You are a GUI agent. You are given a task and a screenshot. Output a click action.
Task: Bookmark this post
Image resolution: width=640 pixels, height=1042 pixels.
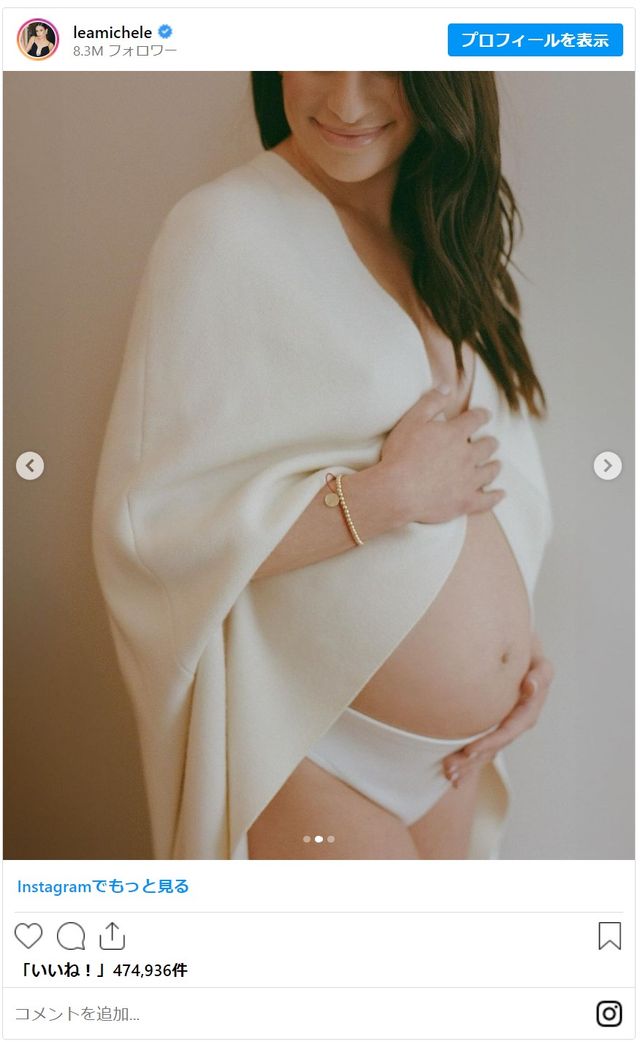(x=609, y=936)
